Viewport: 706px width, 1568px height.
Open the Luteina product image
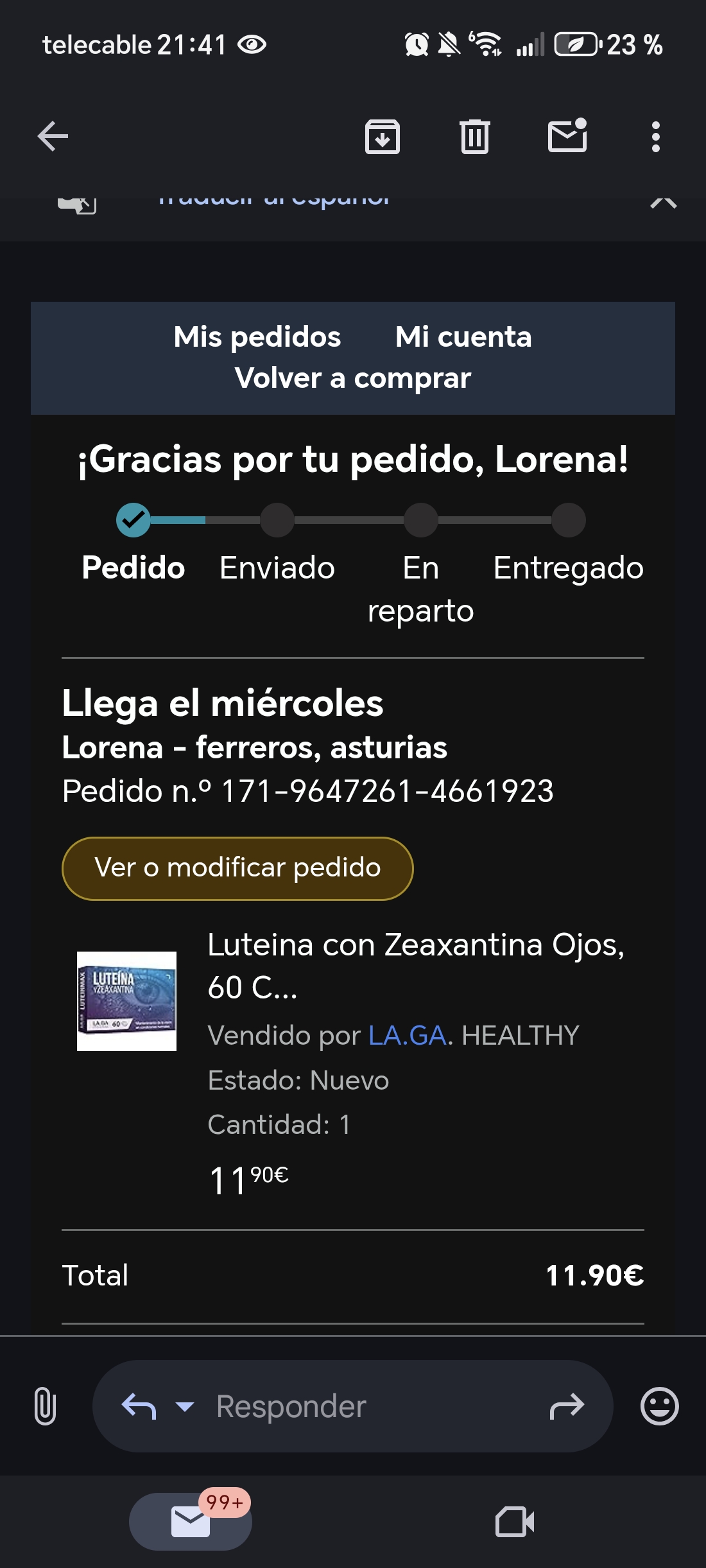[126, 1001]
